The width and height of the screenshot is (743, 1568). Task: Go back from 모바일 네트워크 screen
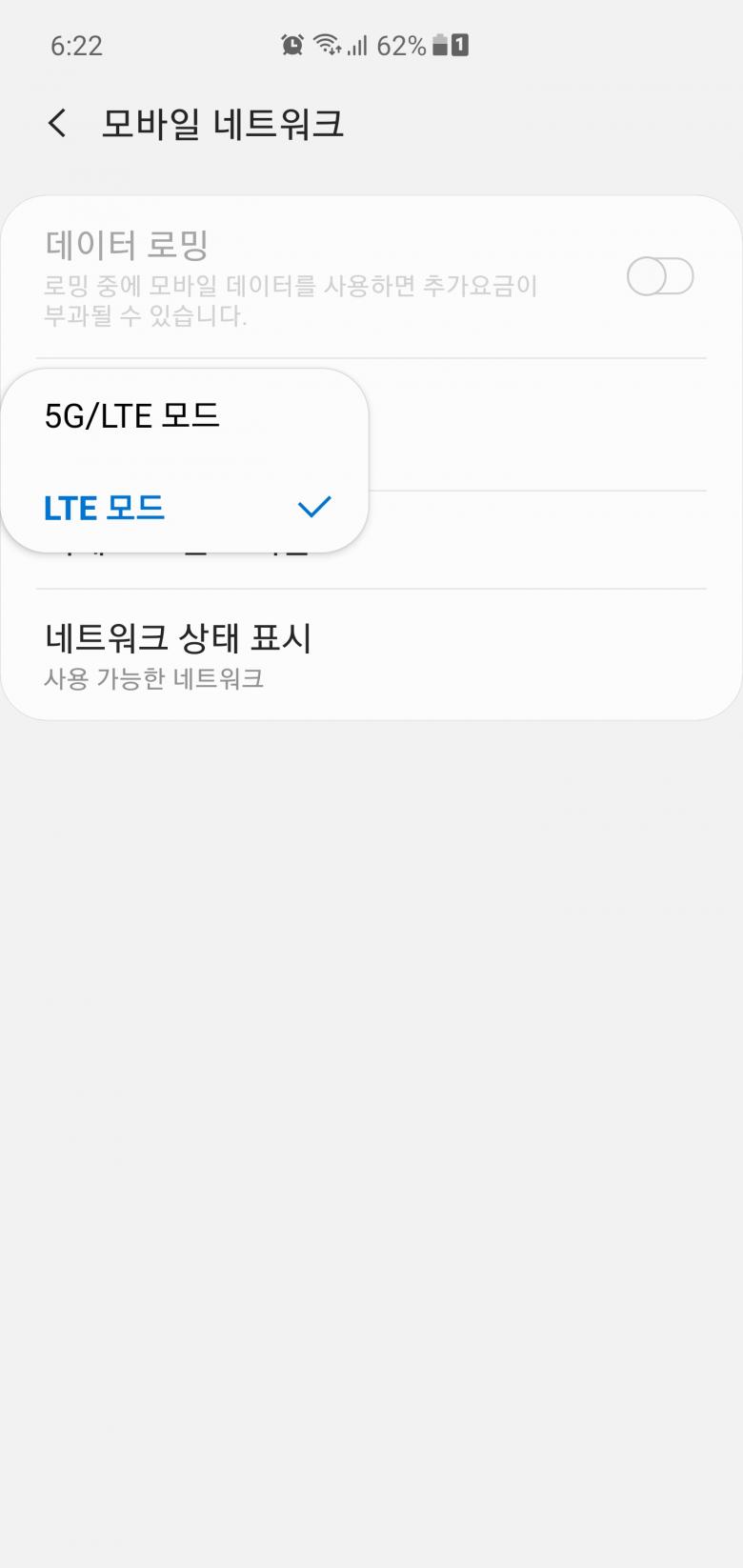pyautogui.click(x=58, y=124)
